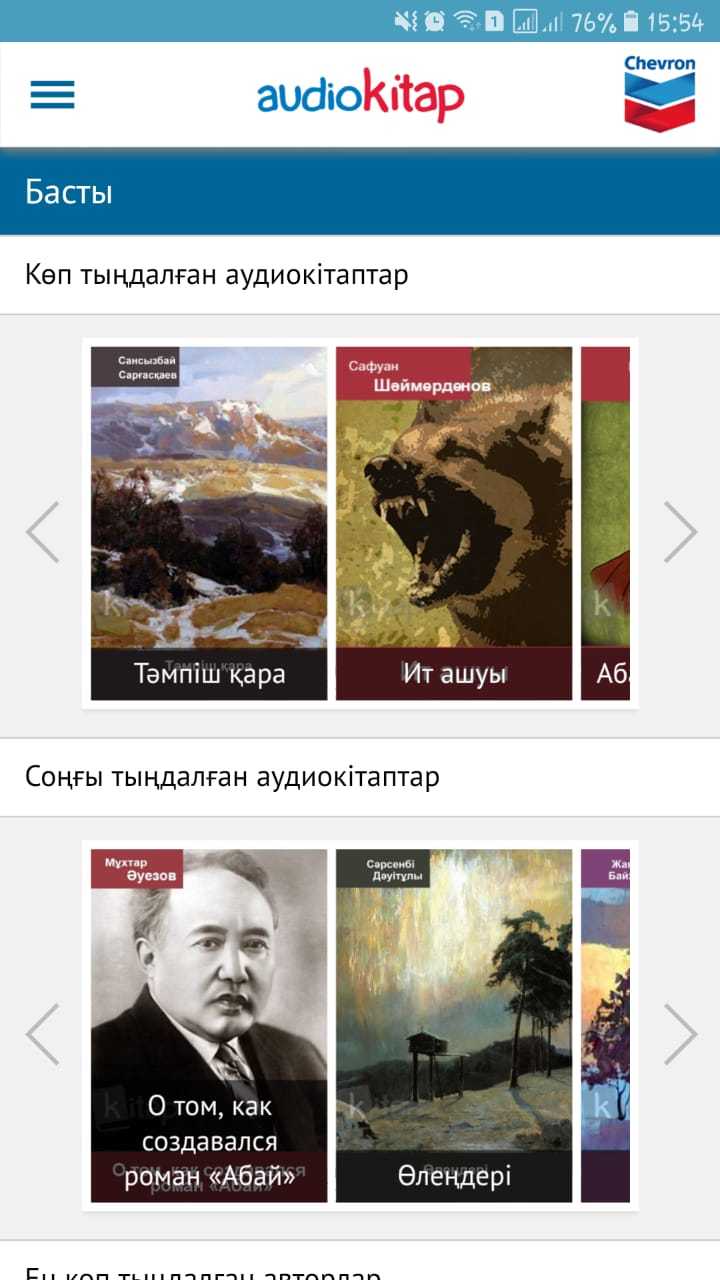The image size is (720, 1280).
Task: Open the audiobook Өлеңдері
Action: [x=454, y=1025]
